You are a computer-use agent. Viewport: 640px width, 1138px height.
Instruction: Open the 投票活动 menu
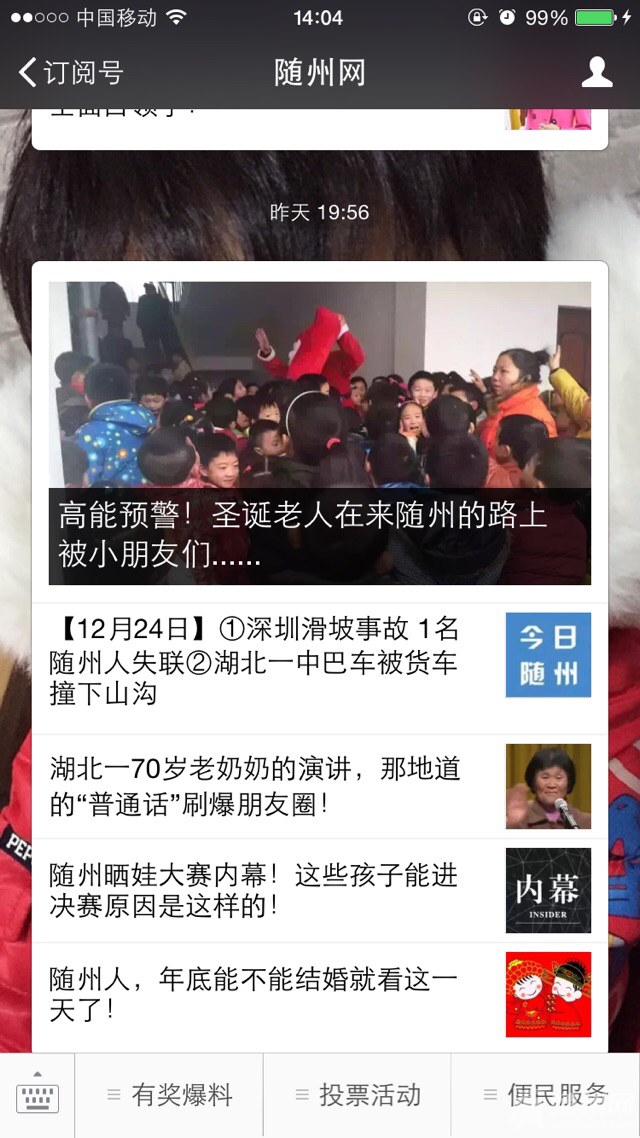click(357, 1096)
